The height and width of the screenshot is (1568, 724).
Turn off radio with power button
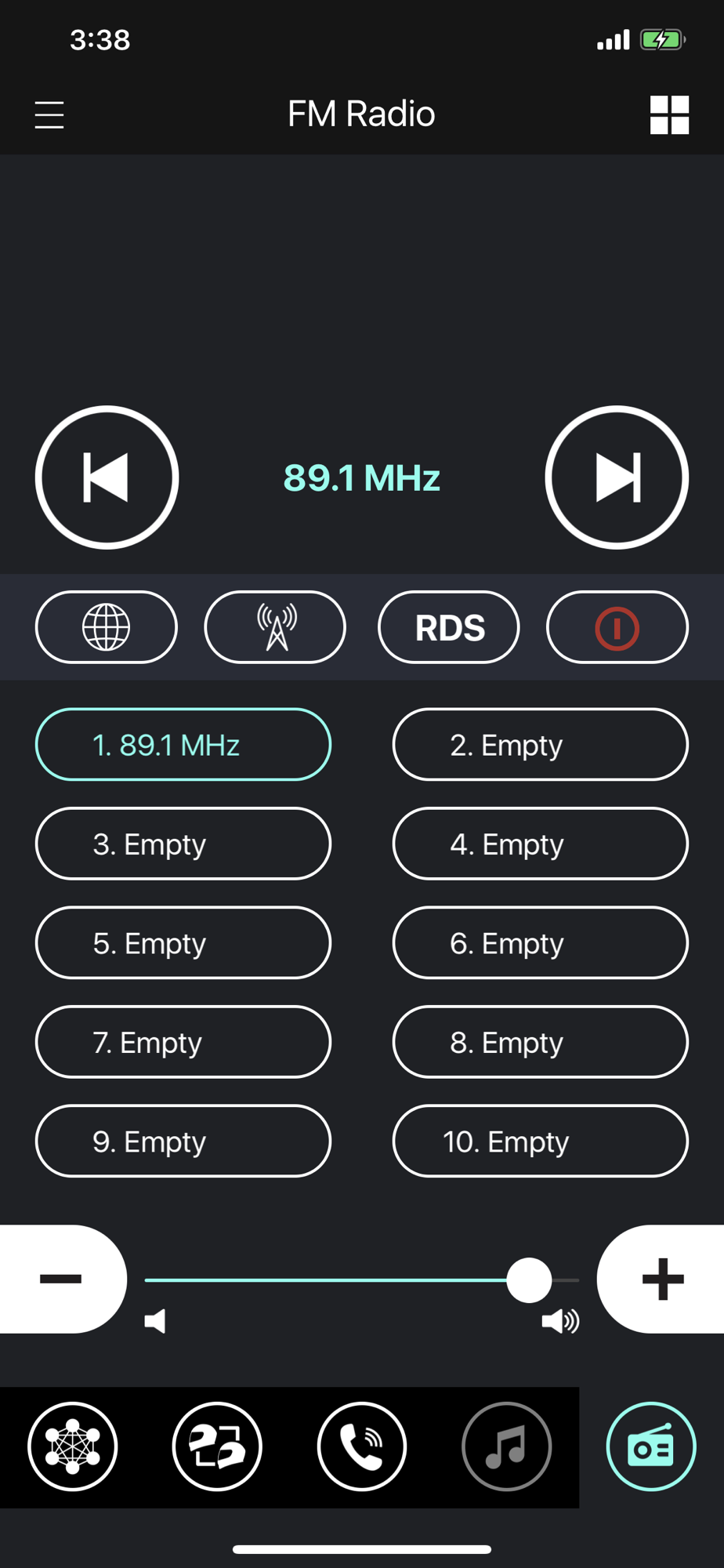[x=617, y=627]
